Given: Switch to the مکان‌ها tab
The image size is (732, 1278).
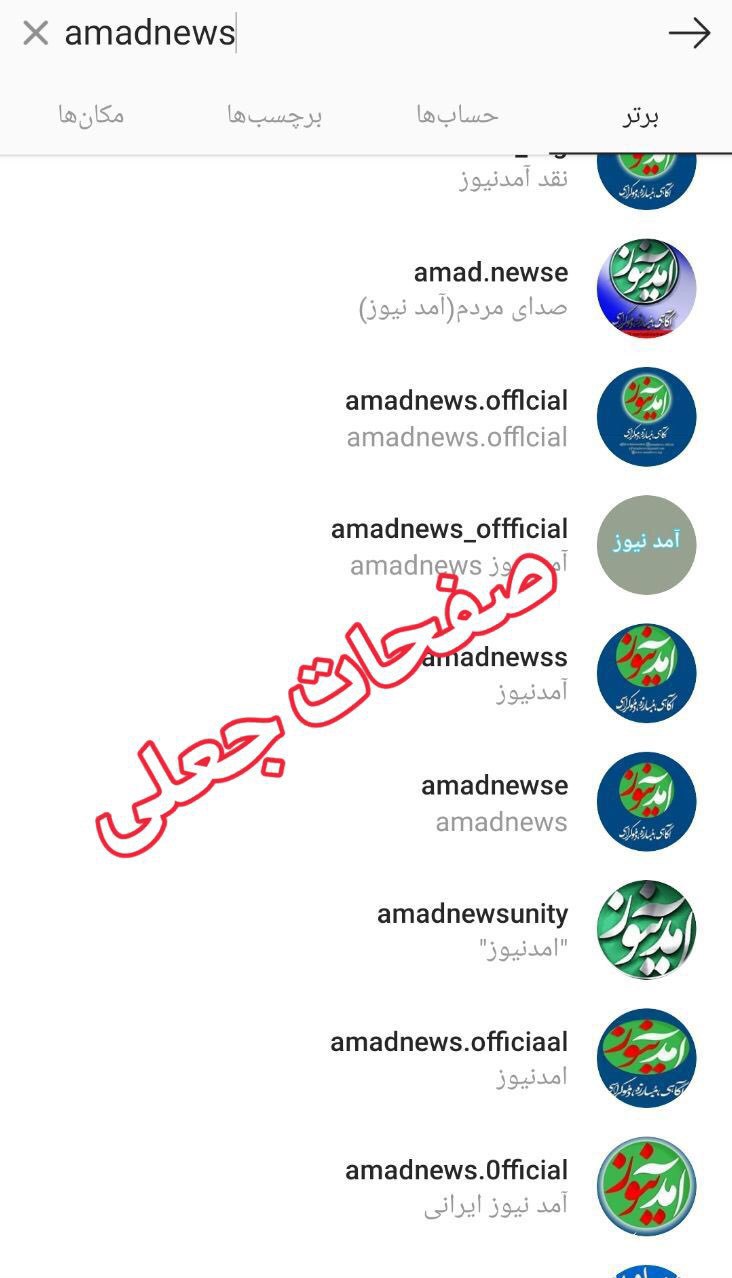Looking at the screenshot, I should [91, 116].
